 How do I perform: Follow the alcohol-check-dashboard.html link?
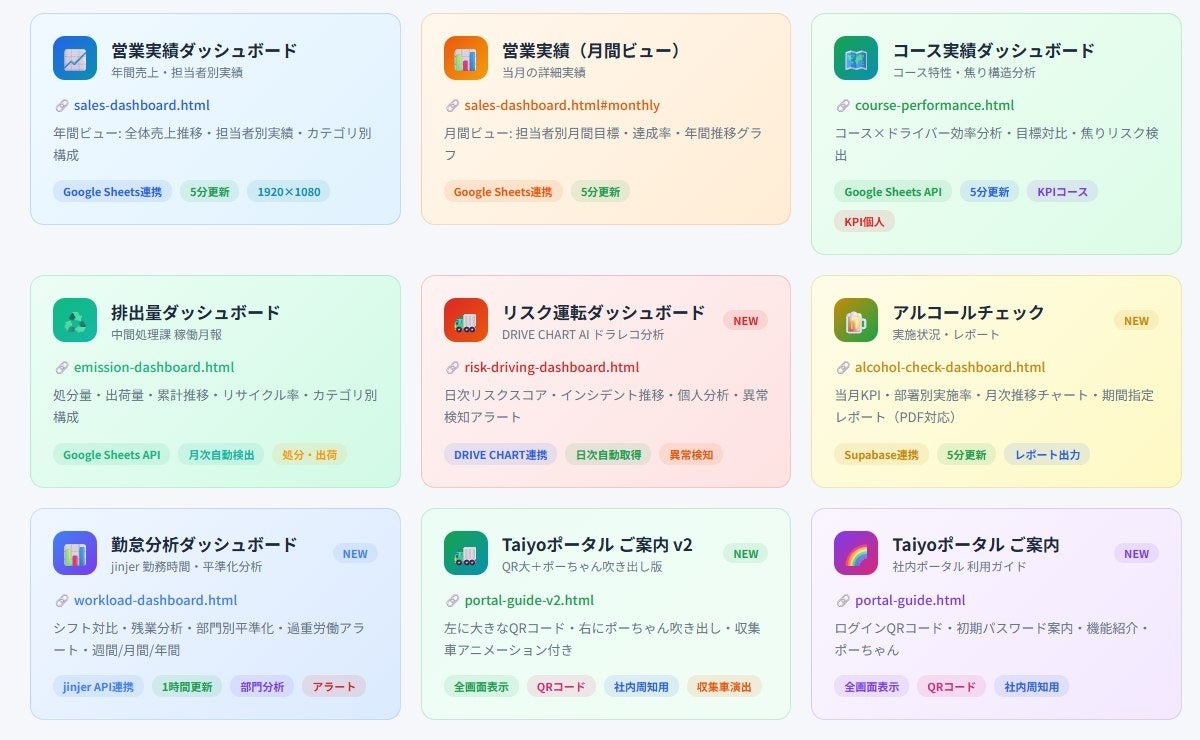coord(950,368)
